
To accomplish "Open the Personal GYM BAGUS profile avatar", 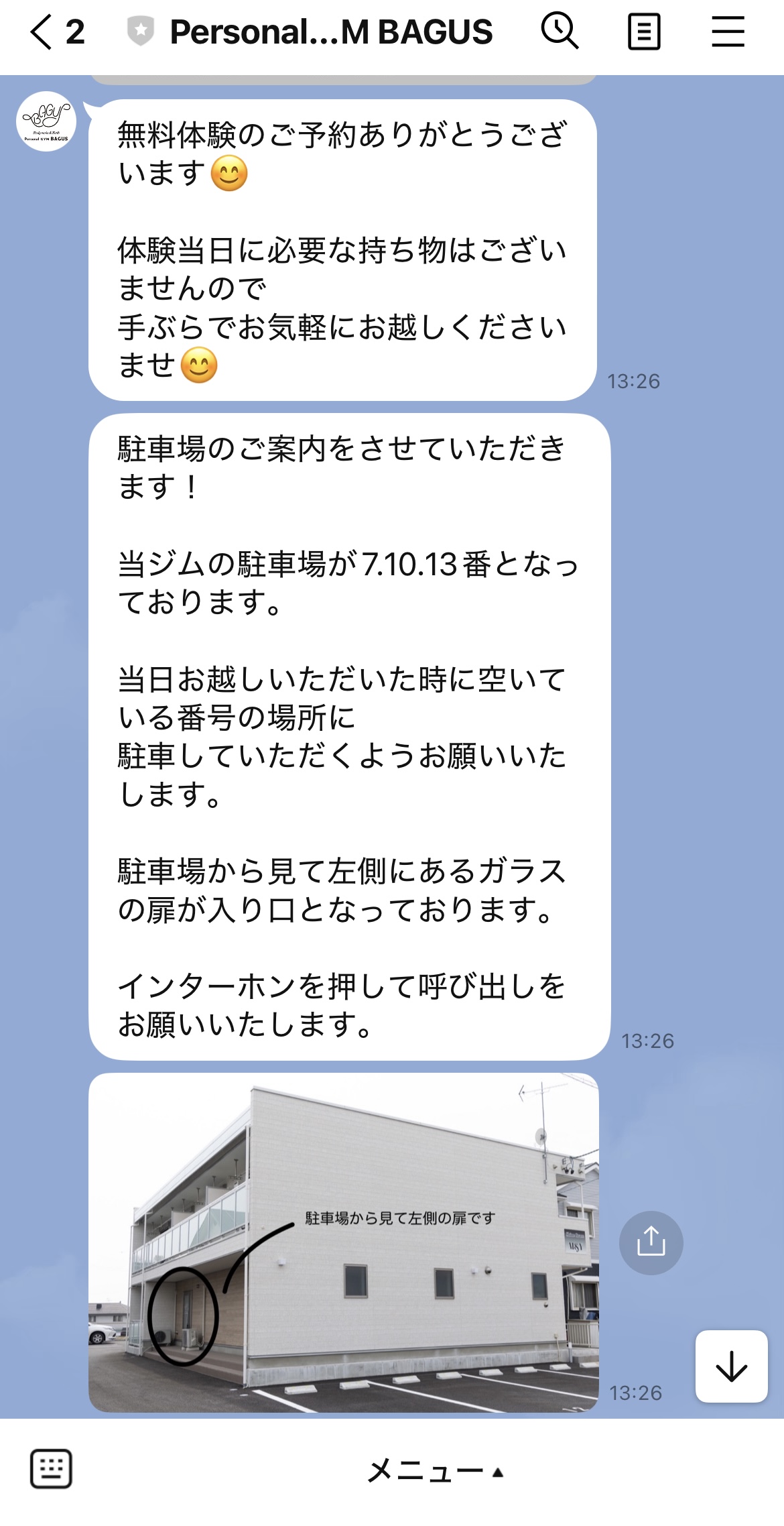I will 46,121.
